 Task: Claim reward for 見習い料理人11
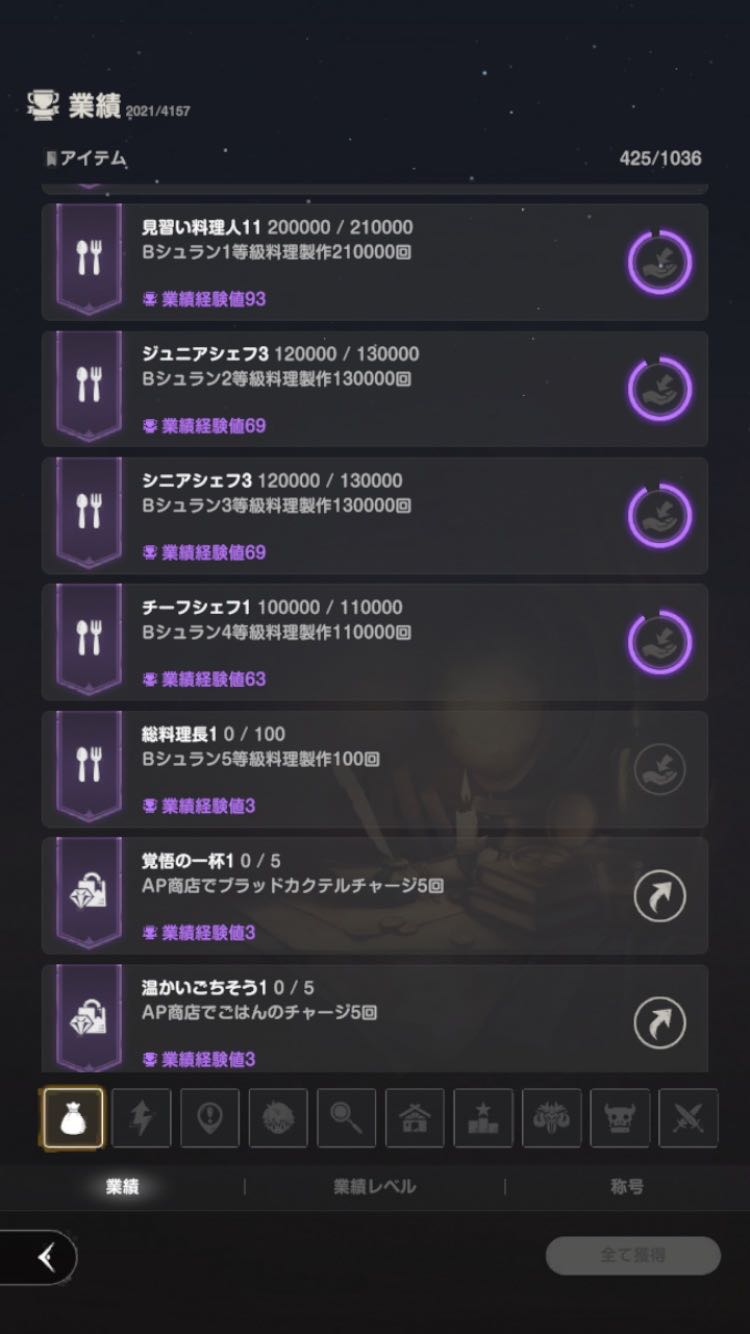click(x=660, y=263)
